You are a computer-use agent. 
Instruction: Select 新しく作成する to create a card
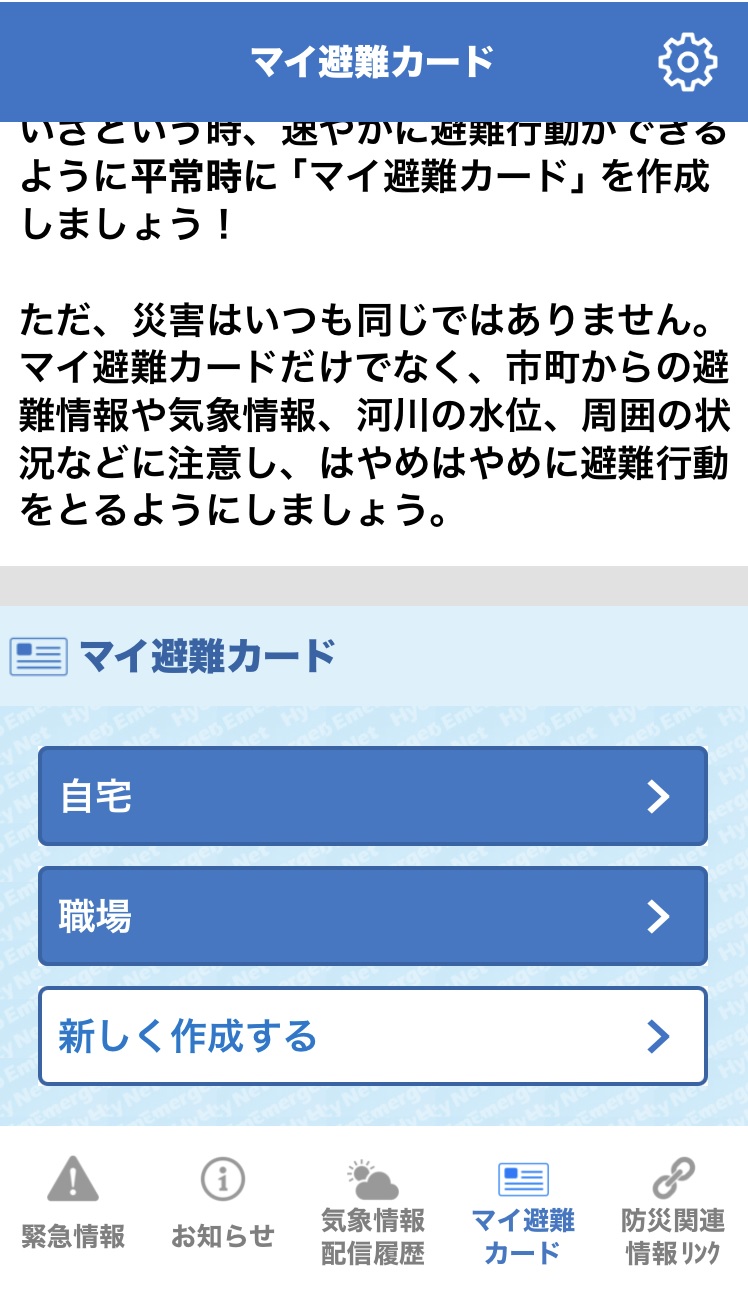(373, 1036)
